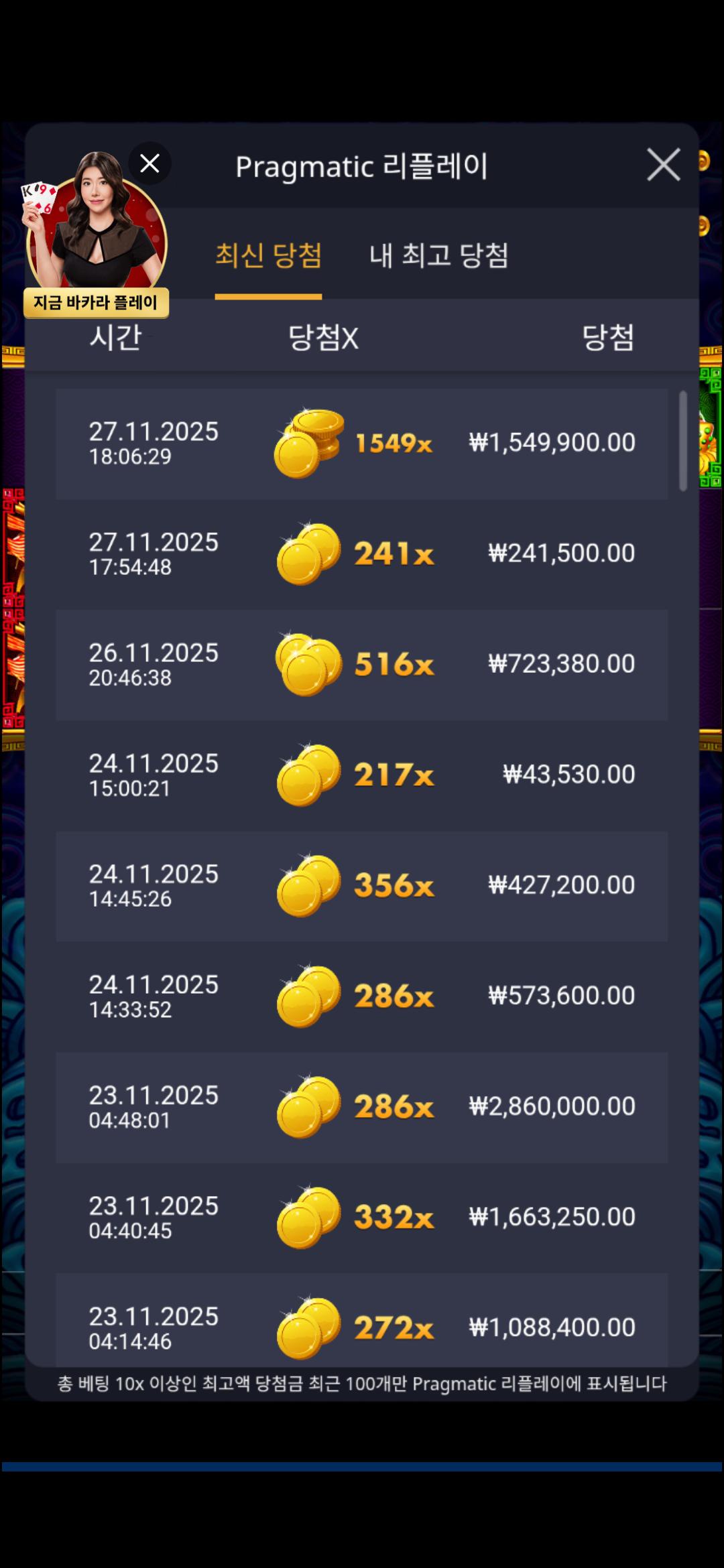Watch the 286x replay of ₩573,600.00

362,996
